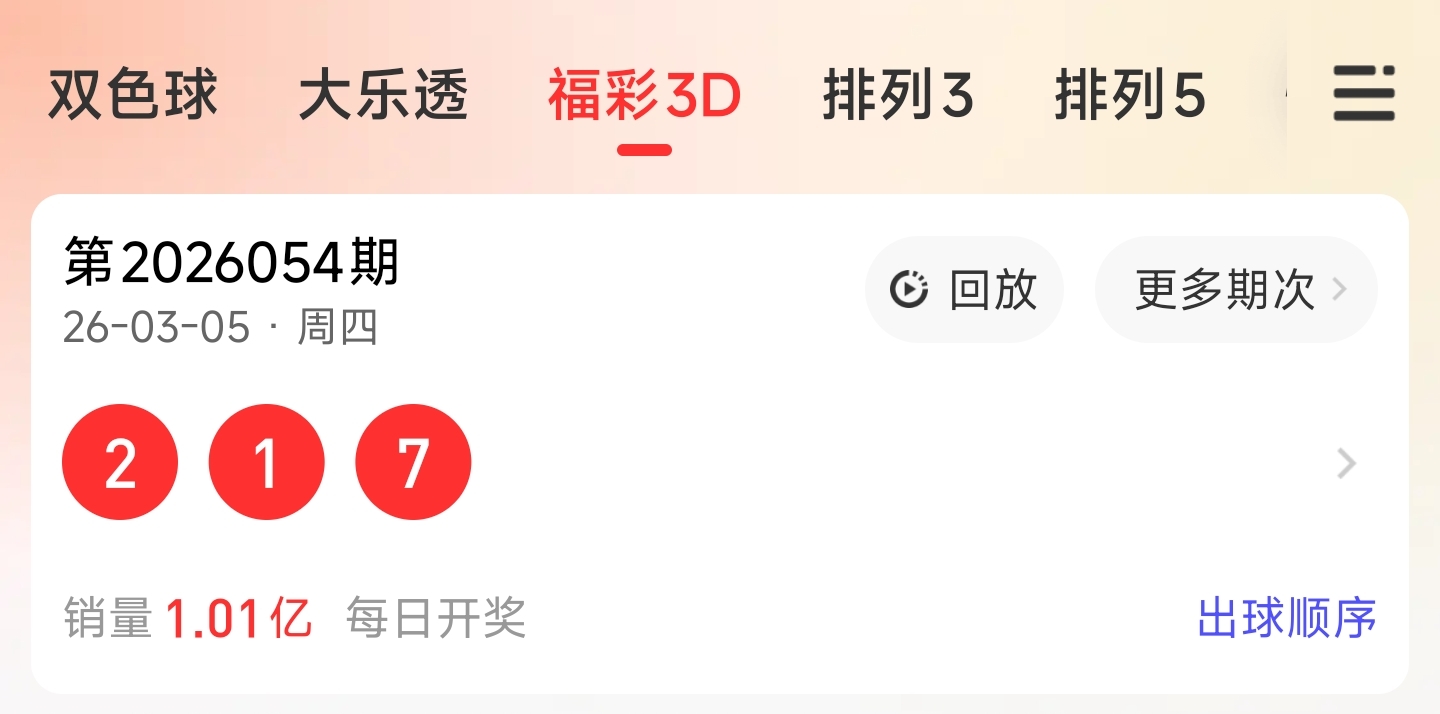Switch to the 大乐透 tab
This screenshot has height=714, width=1440.
(383, 96)
